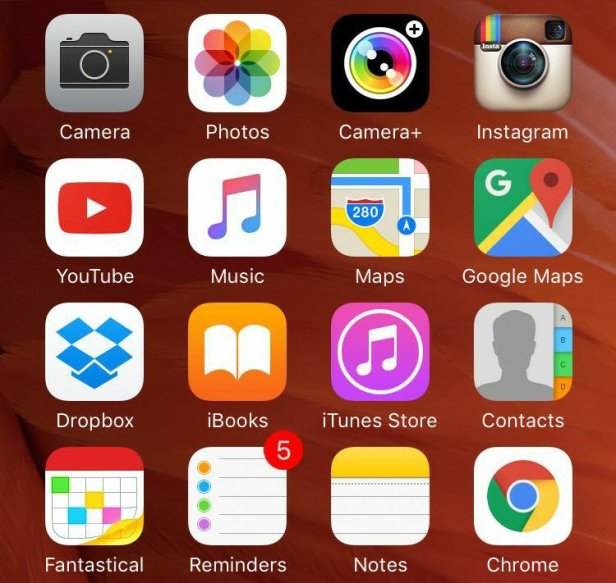Launch the Photos app
Screen dimensions: 616x583
pos(237,64)
